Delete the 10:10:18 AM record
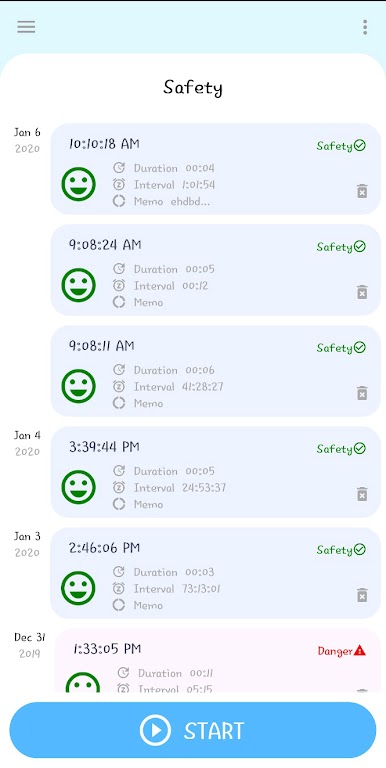This screenshot has height=768, width=386. click(x=362, y=191)
